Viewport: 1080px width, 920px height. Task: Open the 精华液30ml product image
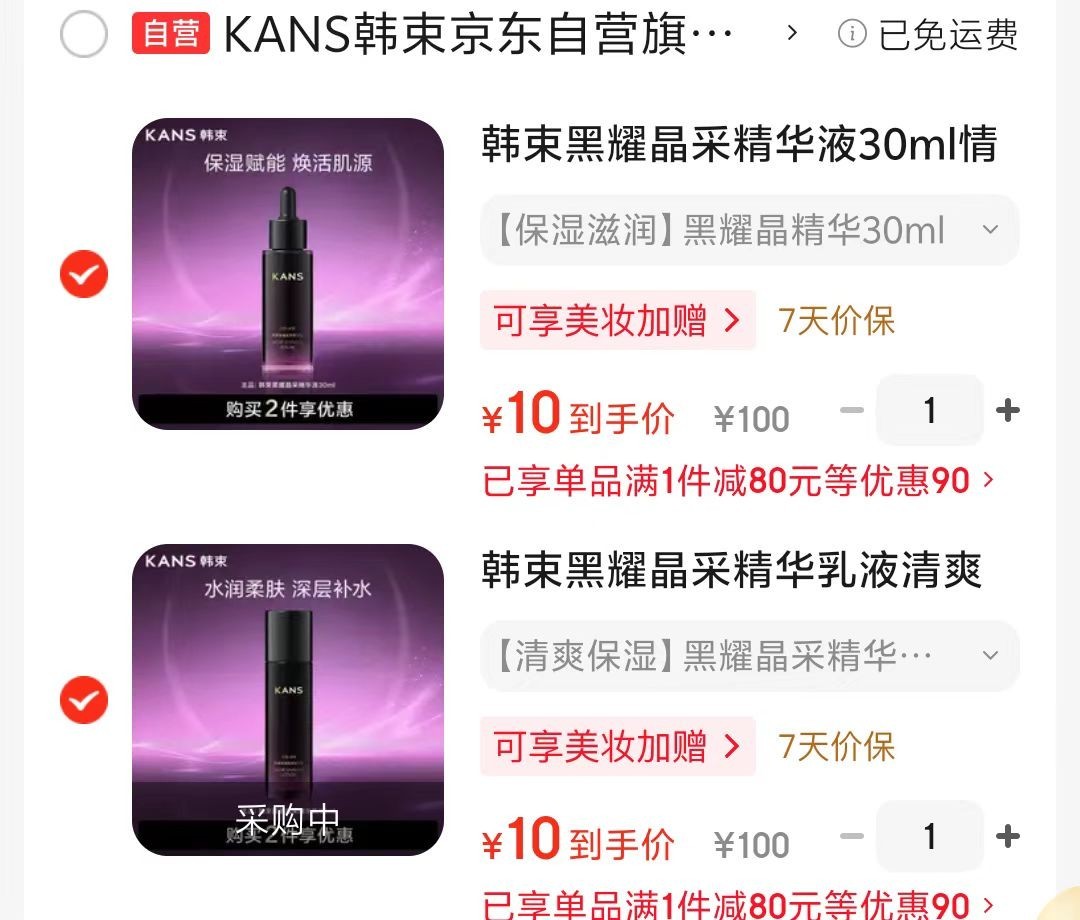(288, 274)
